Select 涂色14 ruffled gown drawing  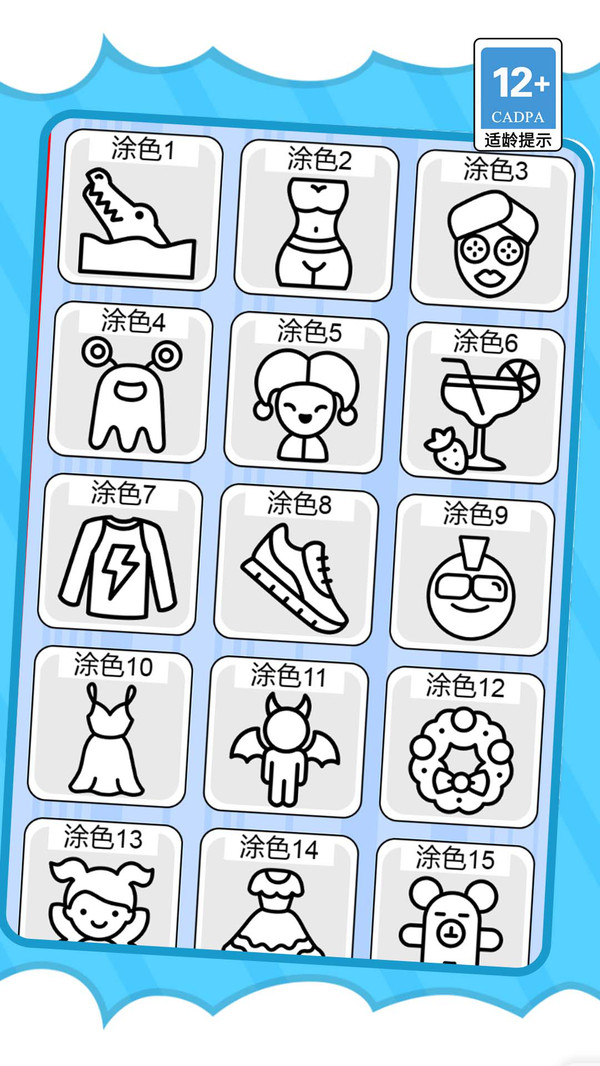pyautogui.click(x=277, y=898)
